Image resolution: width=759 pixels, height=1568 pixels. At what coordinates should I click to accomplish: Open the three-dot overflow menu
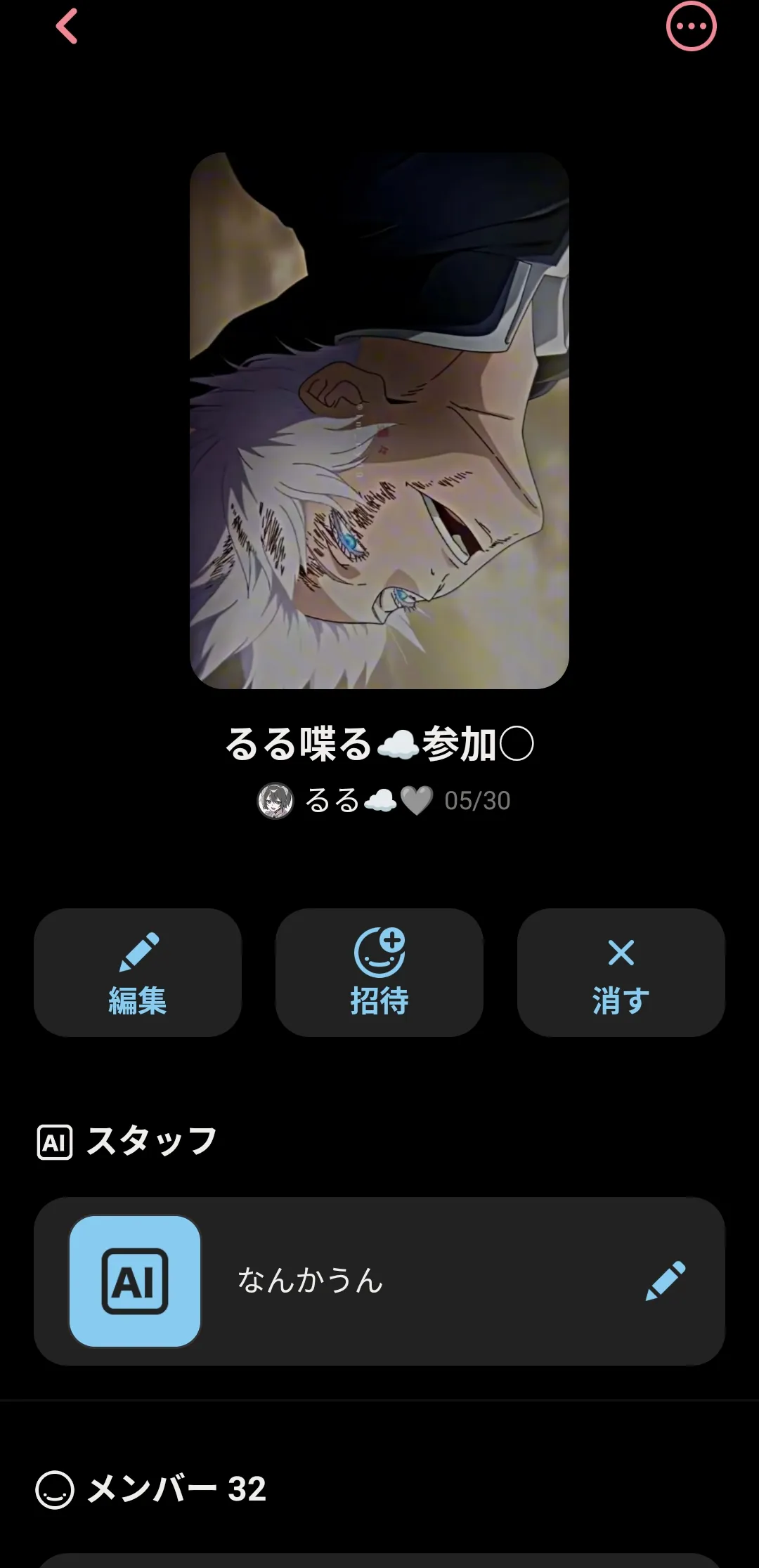click(691, 27)
